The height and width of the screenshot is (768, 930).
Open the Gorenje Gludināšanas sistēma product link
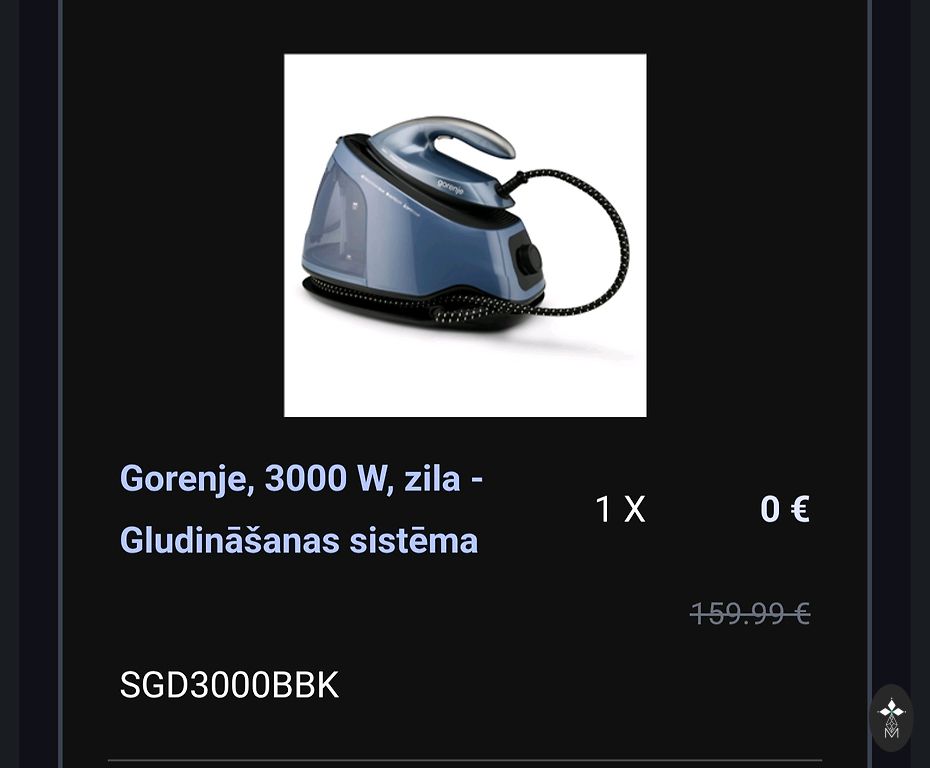tap(301, 510)
